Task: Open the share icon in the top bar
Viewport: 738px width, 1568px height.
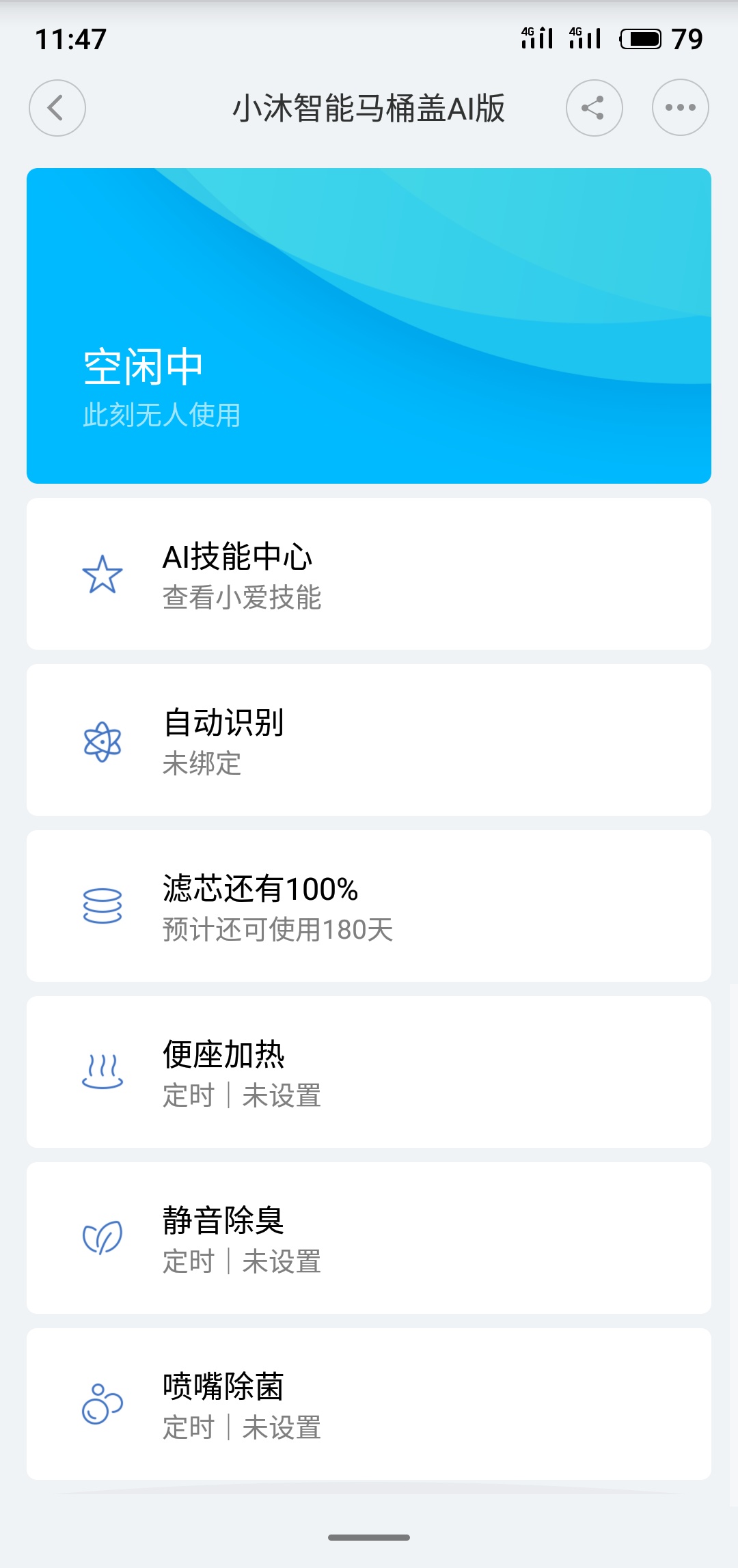Action: point(593,108)
